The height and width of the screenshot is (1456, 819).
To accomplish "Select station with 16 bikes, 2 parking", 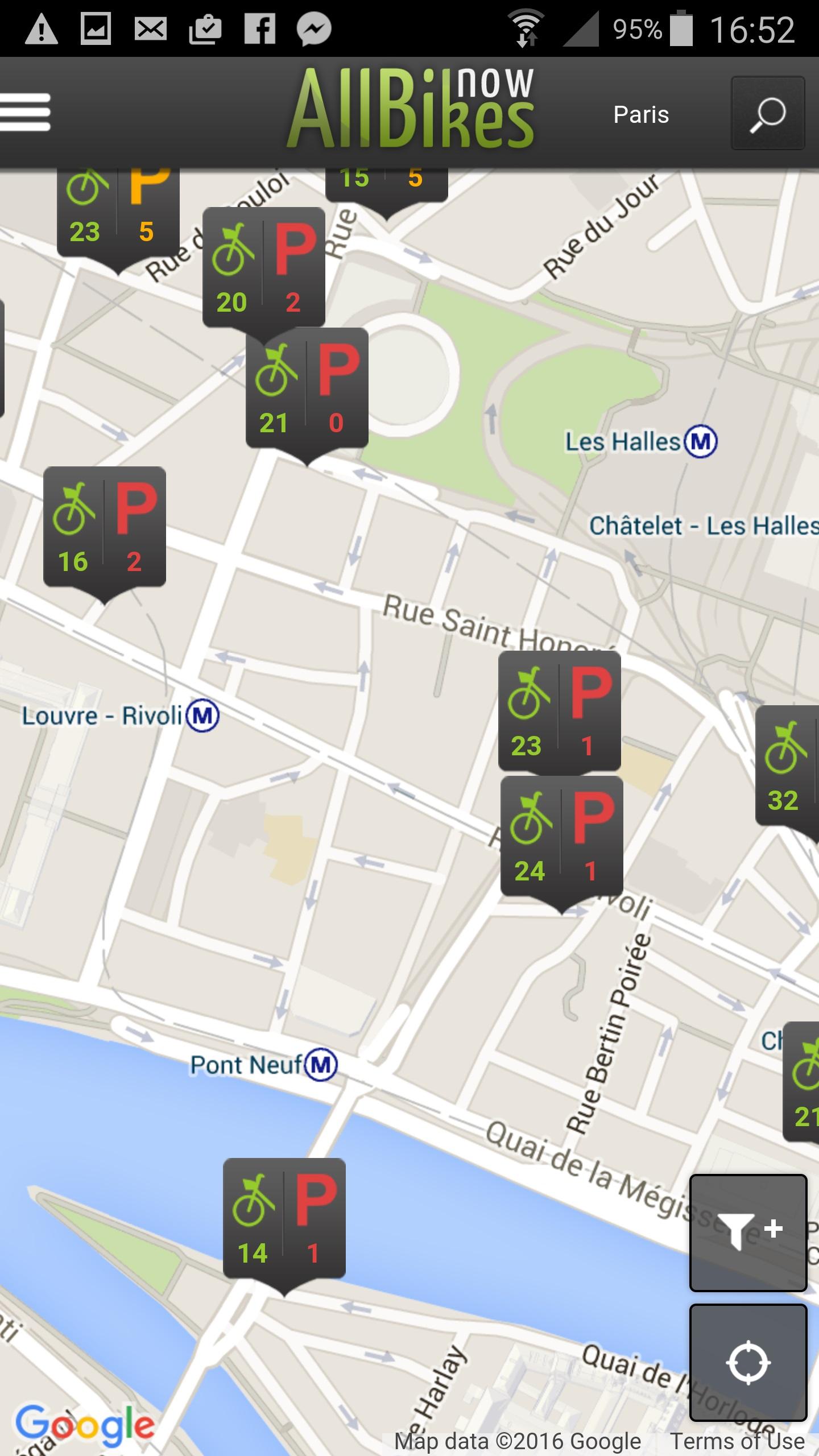I will [105, 526].
